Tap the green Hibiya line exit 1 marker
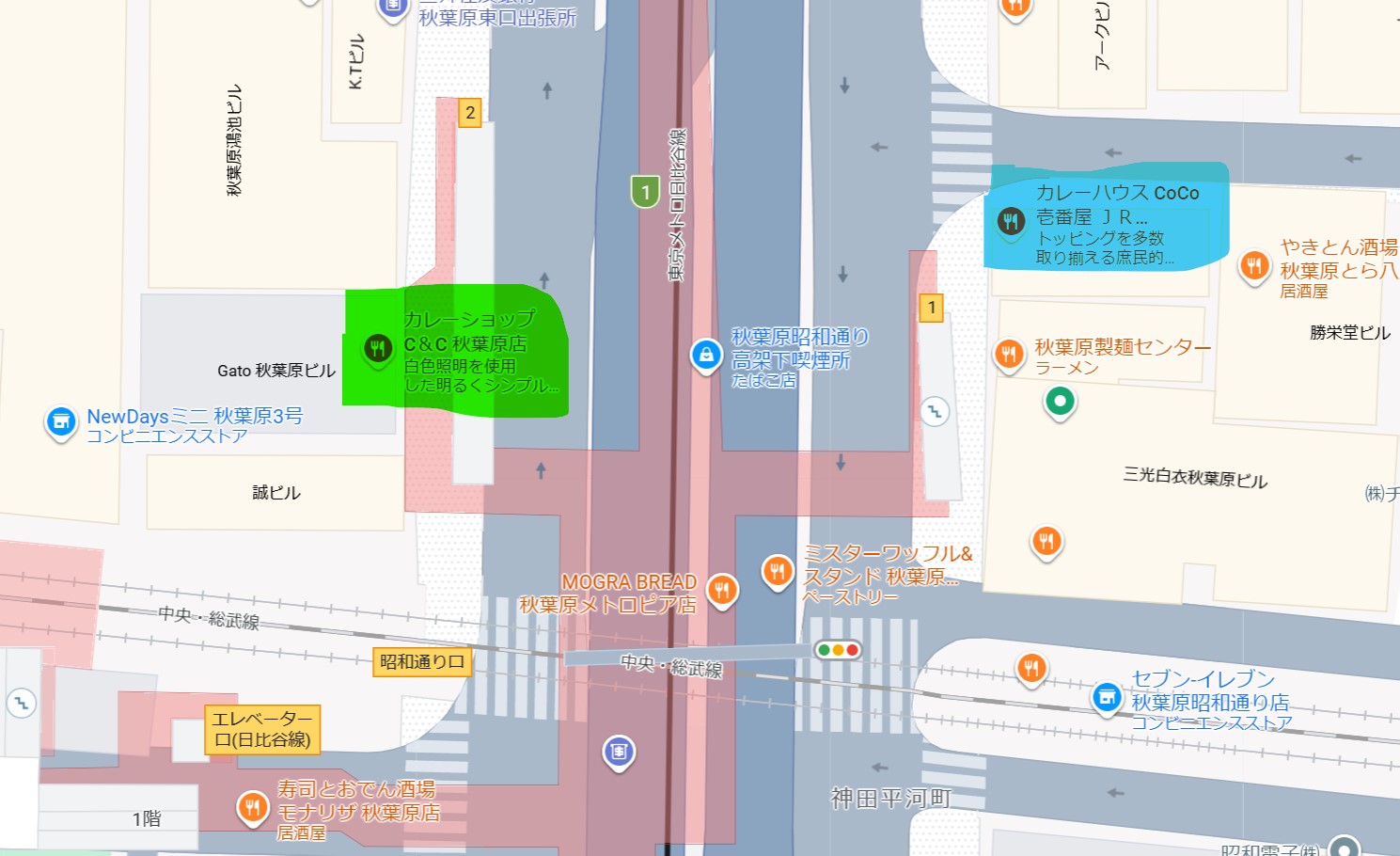Viewport: 1400px width, 856px height. [x=645, y=192]
